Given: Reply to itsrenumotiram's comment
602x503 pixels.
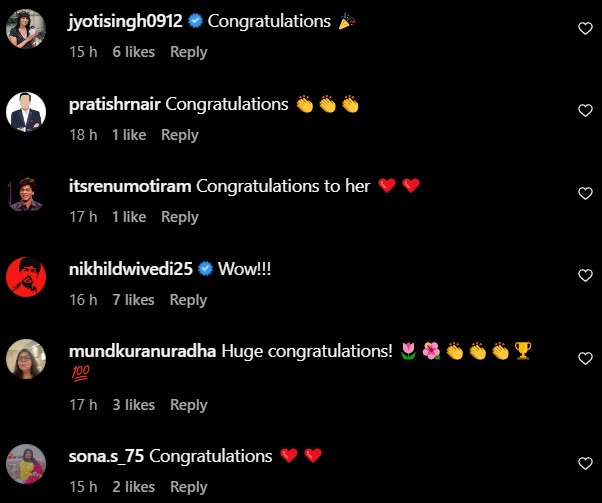Looking at the screenshot, I should click(x=180, y=217).
